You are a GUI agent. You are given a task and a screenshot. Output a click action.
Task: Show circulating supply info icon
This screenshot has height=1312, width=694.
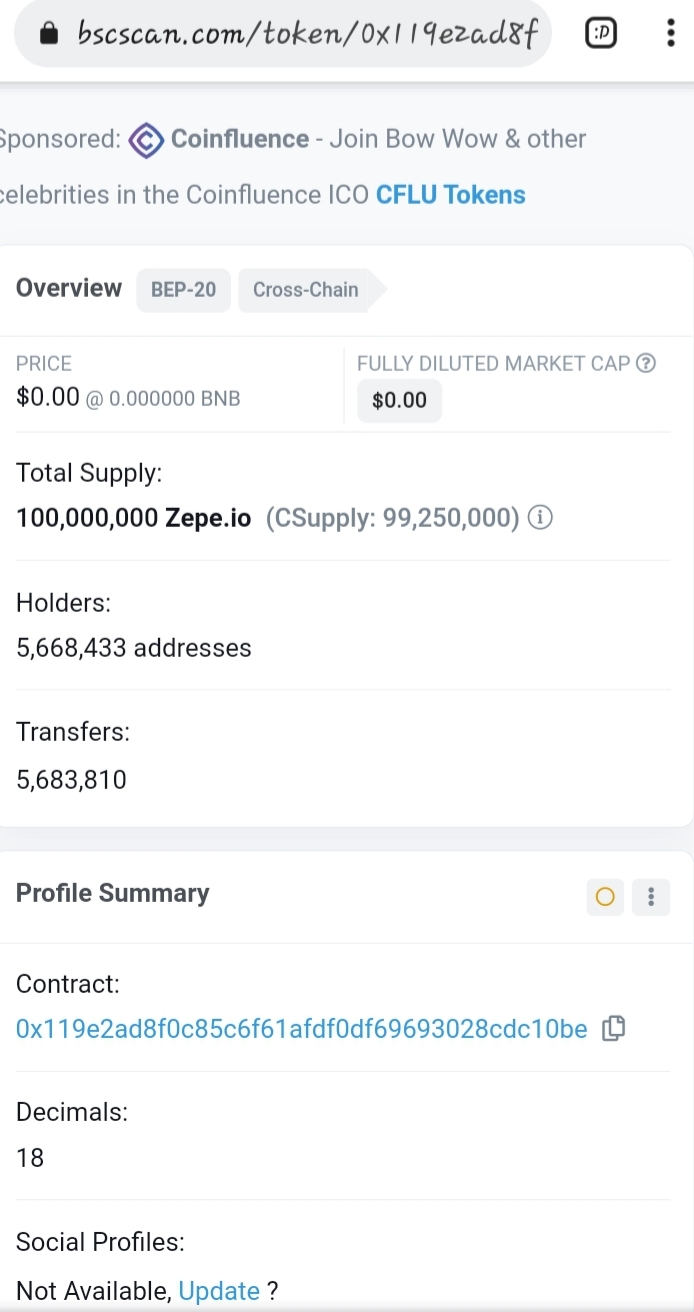[x=540, y=518]
